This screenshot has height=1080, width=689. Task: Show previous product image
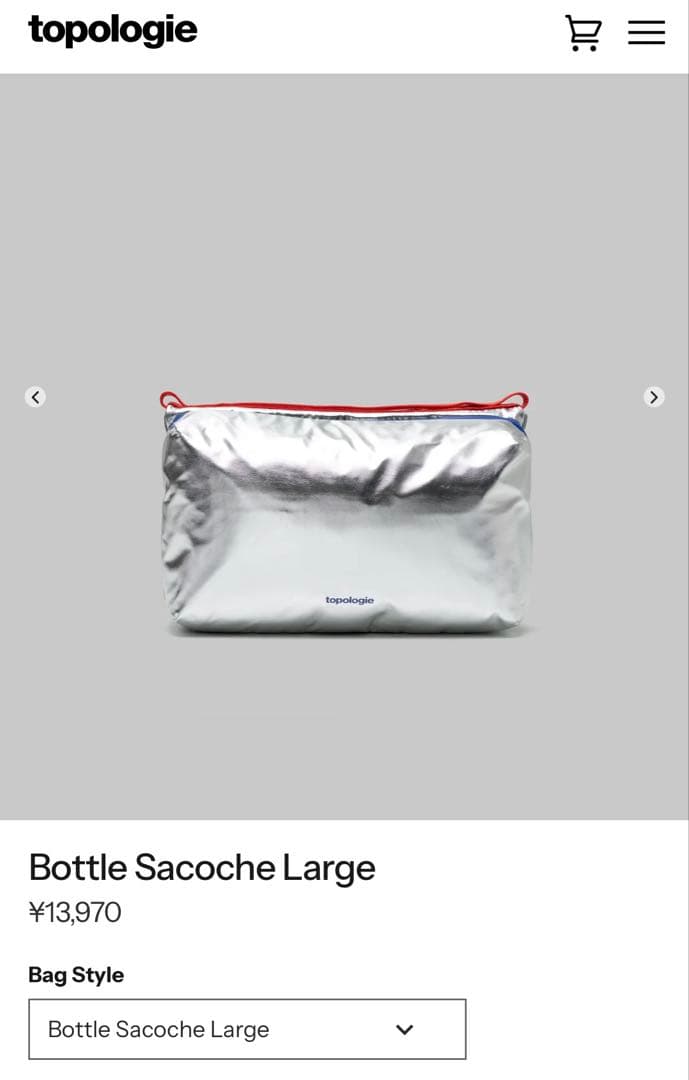tap(35, 397)
